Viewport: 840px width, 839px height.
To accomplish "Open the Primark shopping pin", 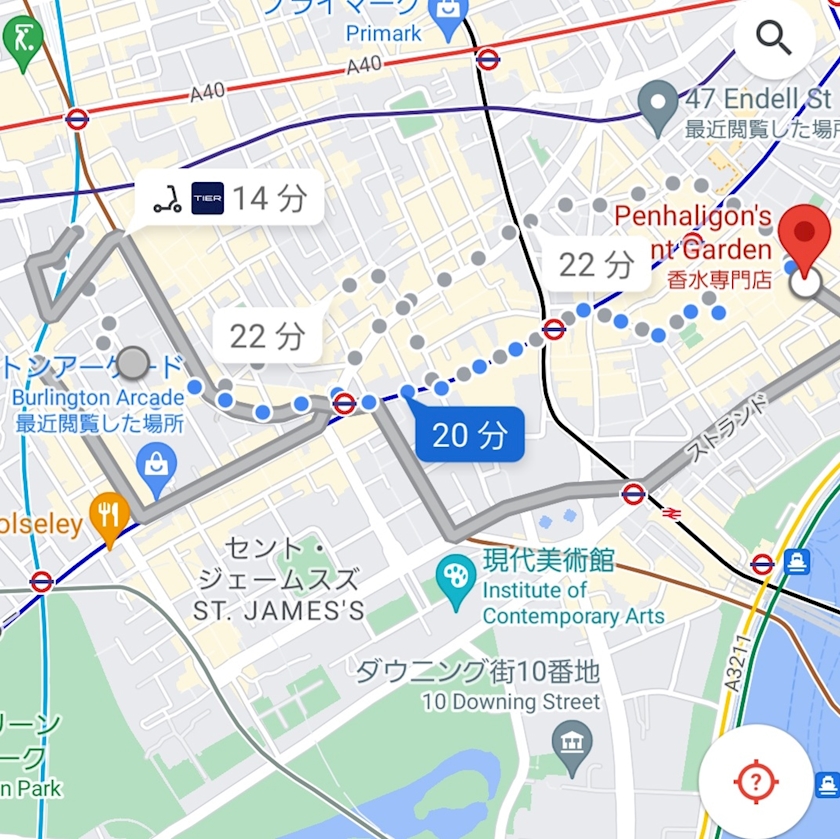I will pos(447,11).
